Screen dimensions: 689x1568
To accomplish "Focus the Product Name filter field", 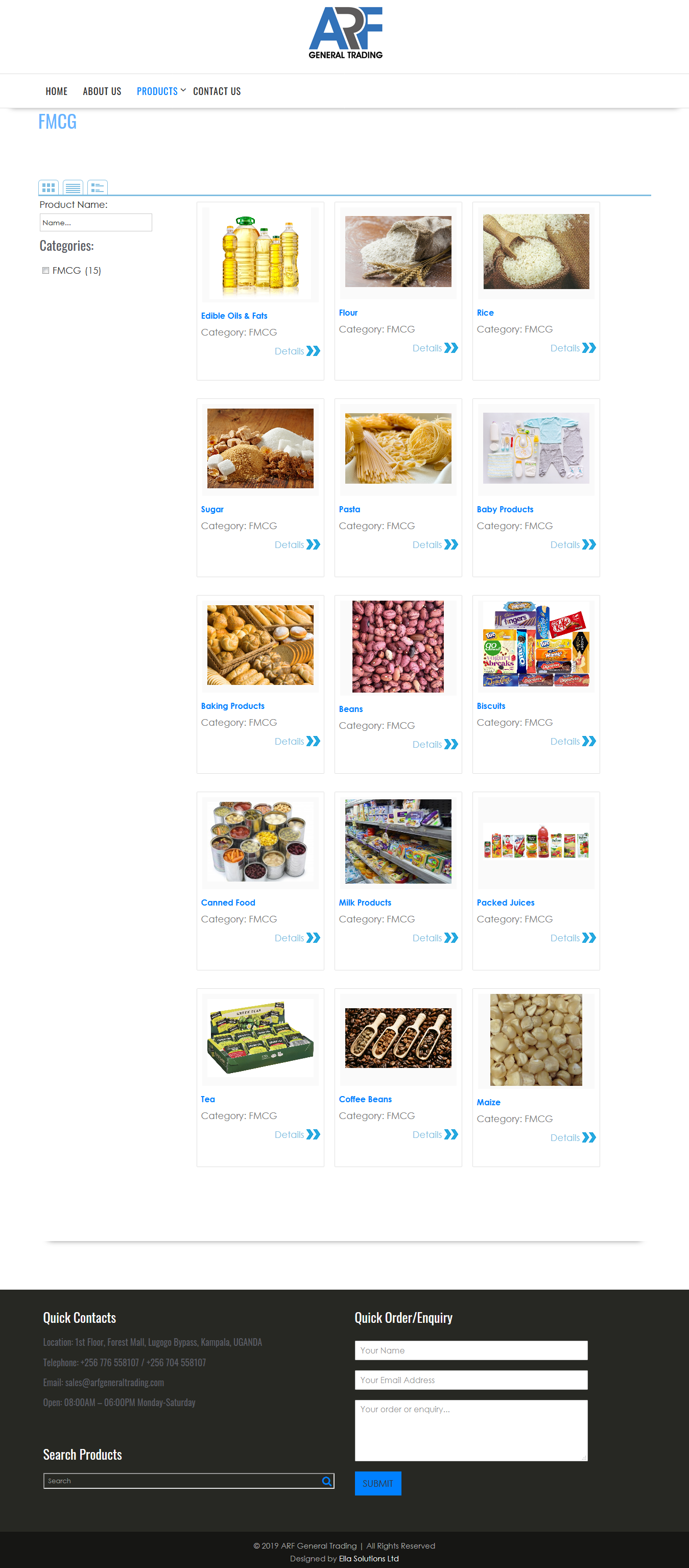I will click(x=96, y=222).
